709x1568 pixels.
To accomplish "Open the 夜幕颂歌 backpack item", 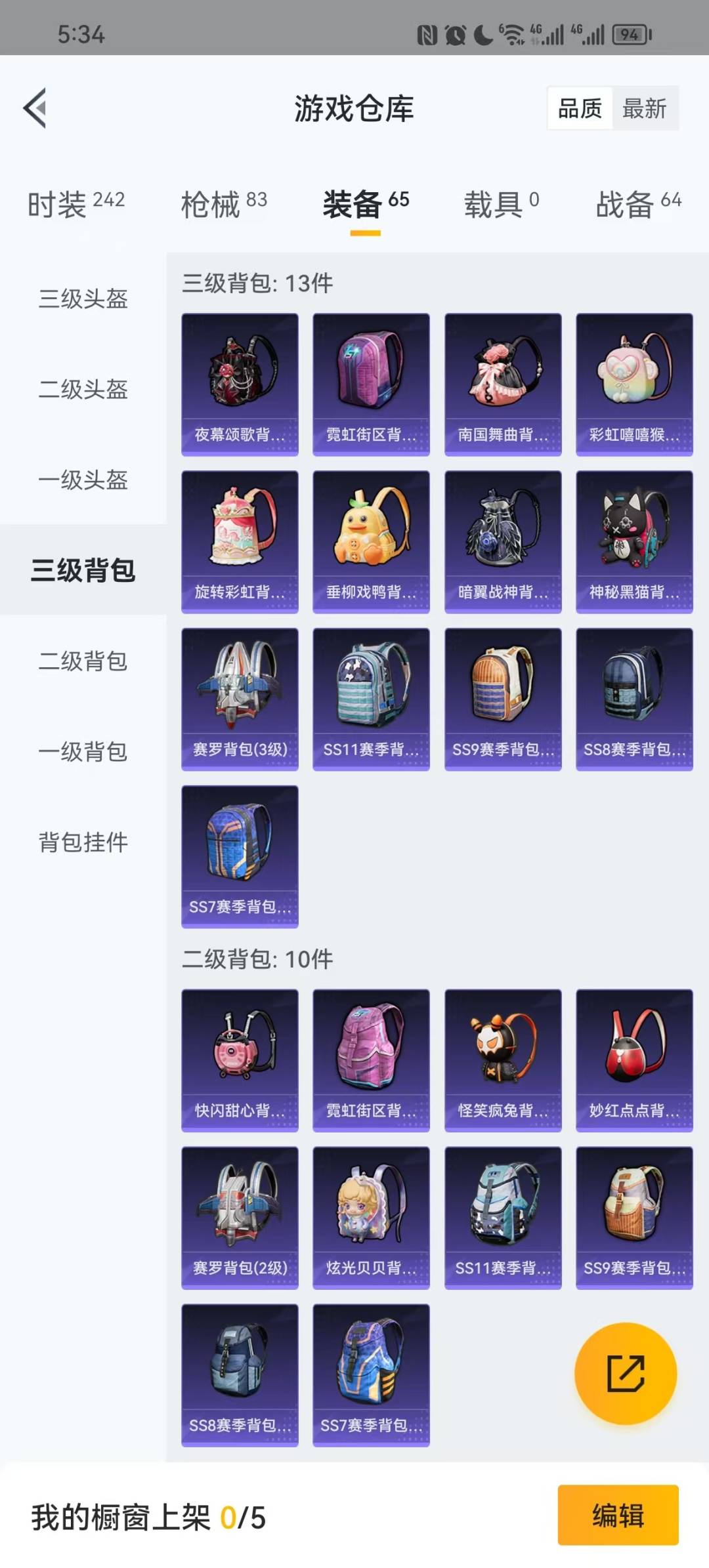I will (x=240, y=384).
